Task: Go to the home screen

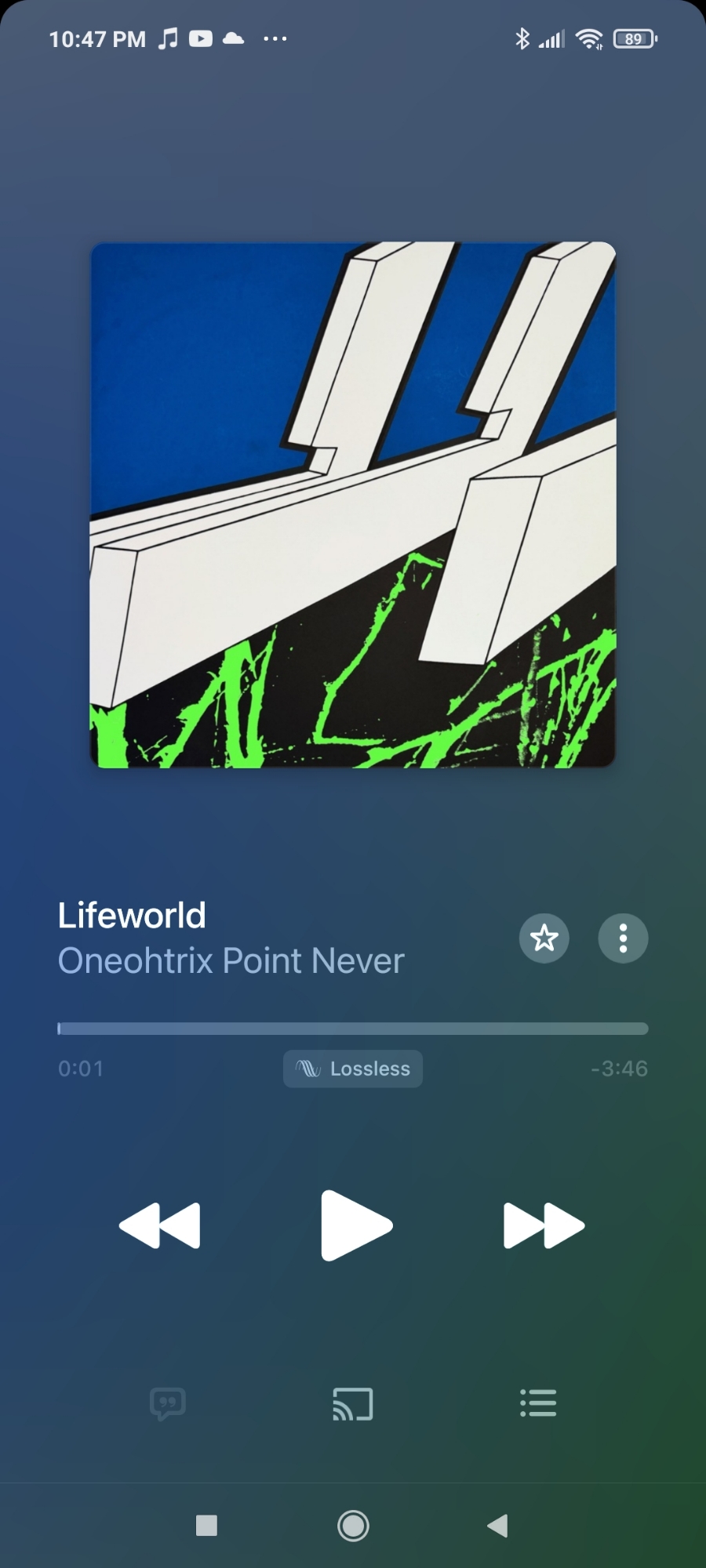Action: coord(353,1526)
